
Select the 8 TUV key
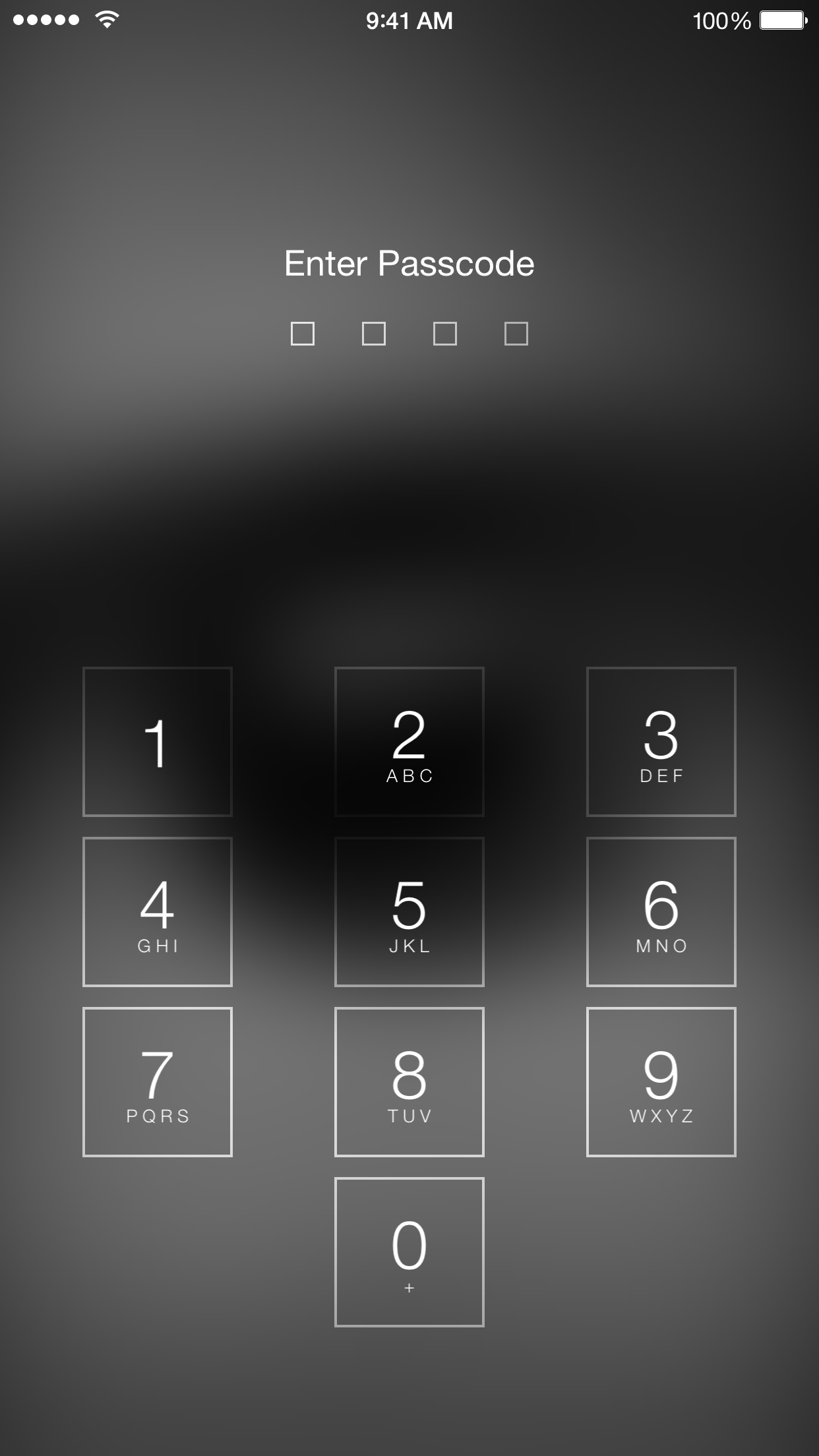[409, 1082]
